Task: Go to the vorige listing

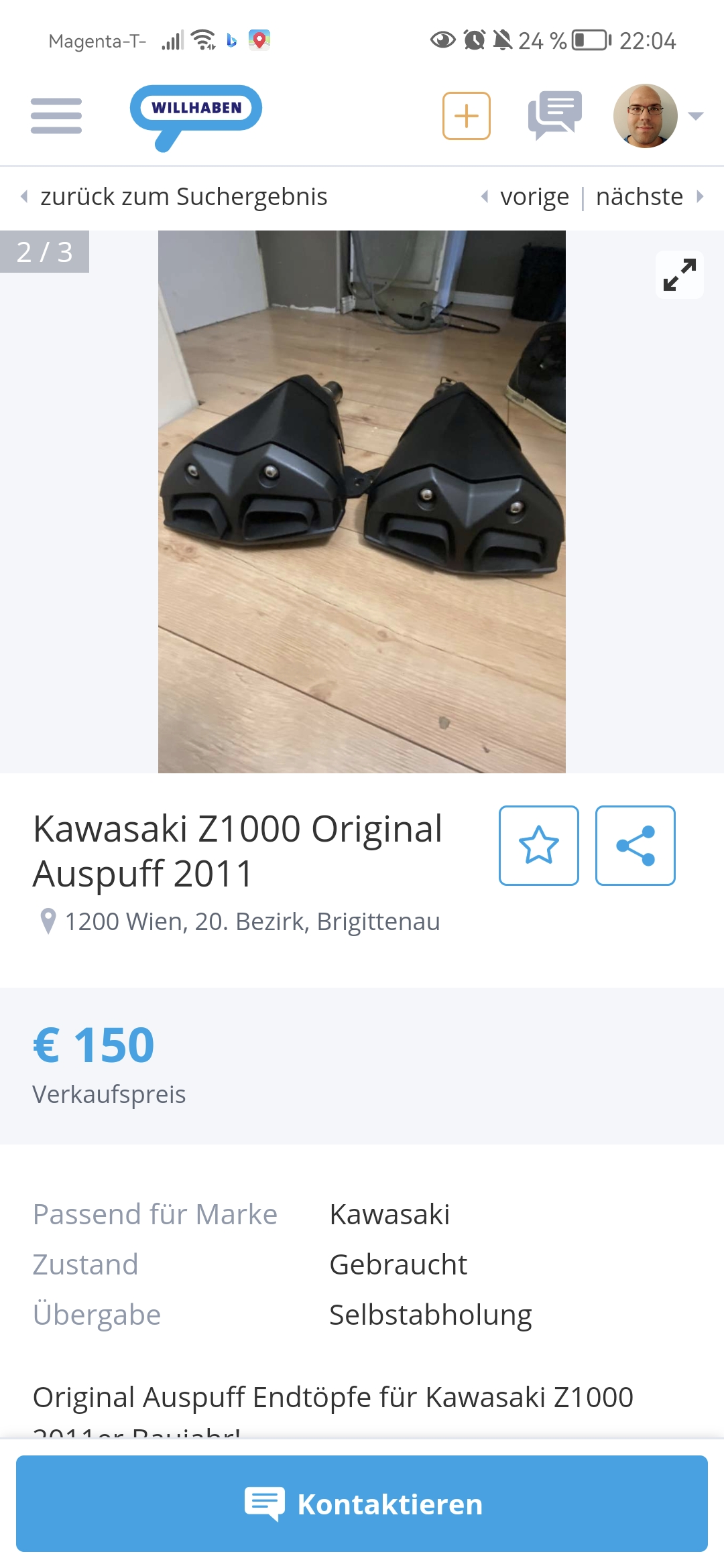Action: [526, 197]
